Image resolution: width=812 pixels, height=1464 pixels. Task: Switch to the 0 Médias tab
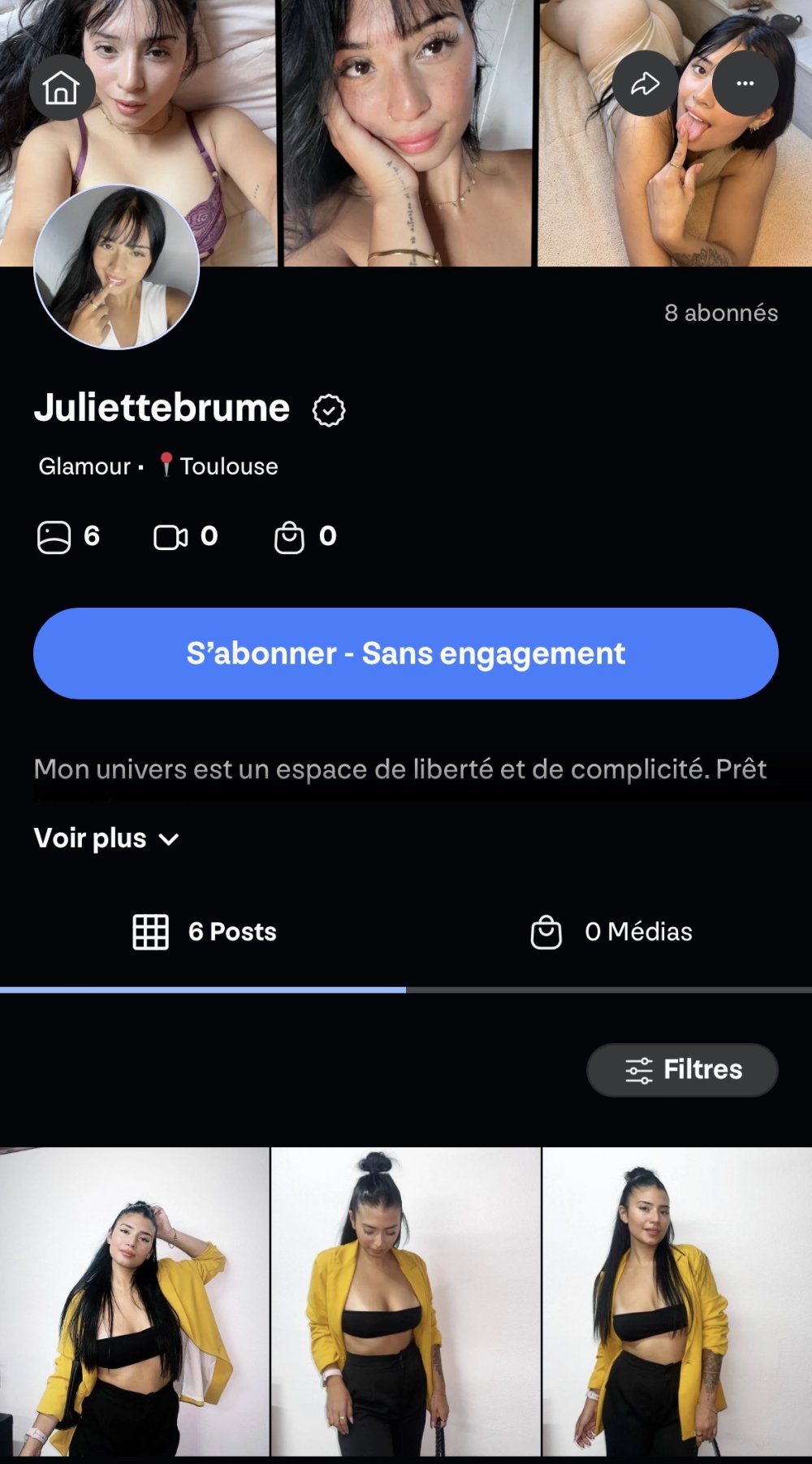click(611, 932)
